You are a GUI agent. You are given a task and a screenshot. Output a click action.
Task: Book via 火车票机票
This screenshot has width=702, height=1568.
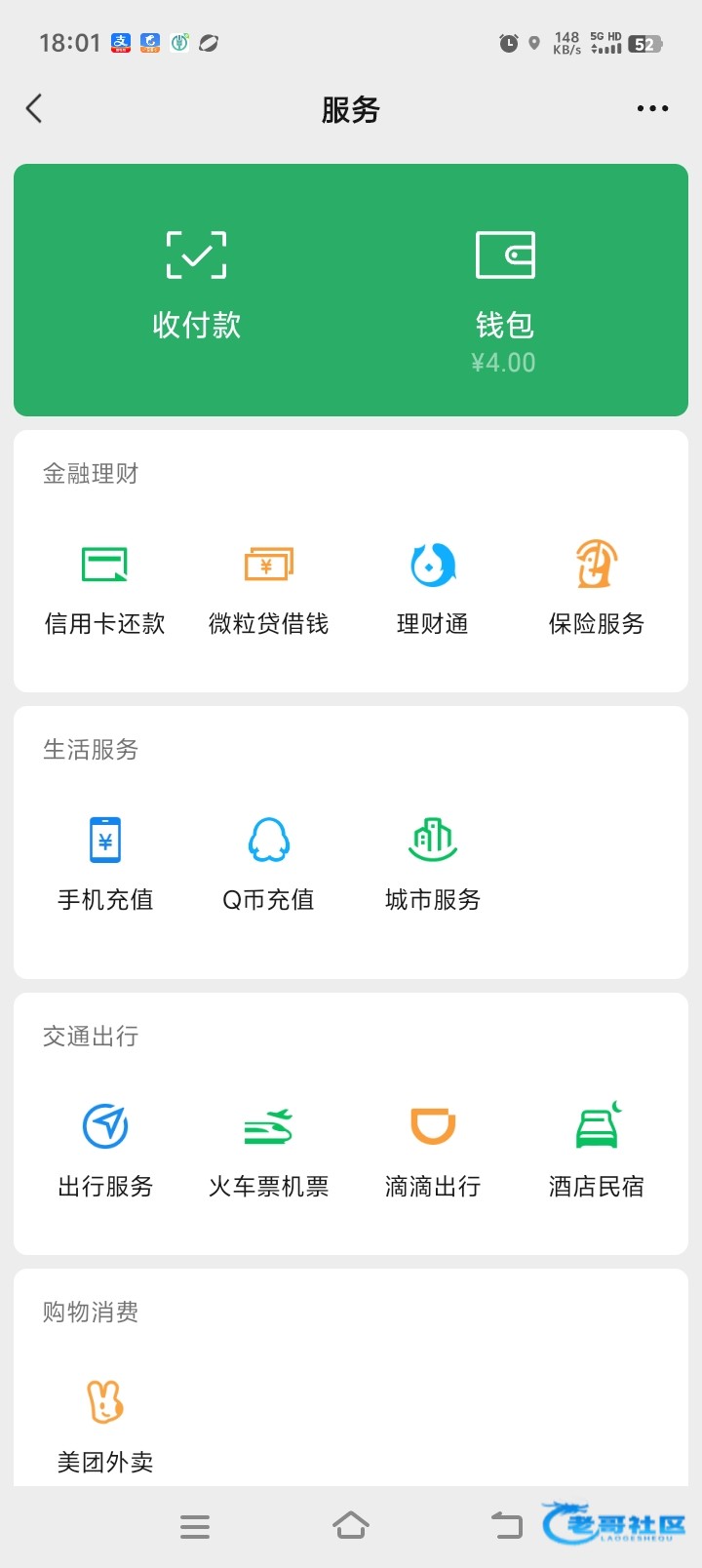(x=268, y=1149)
